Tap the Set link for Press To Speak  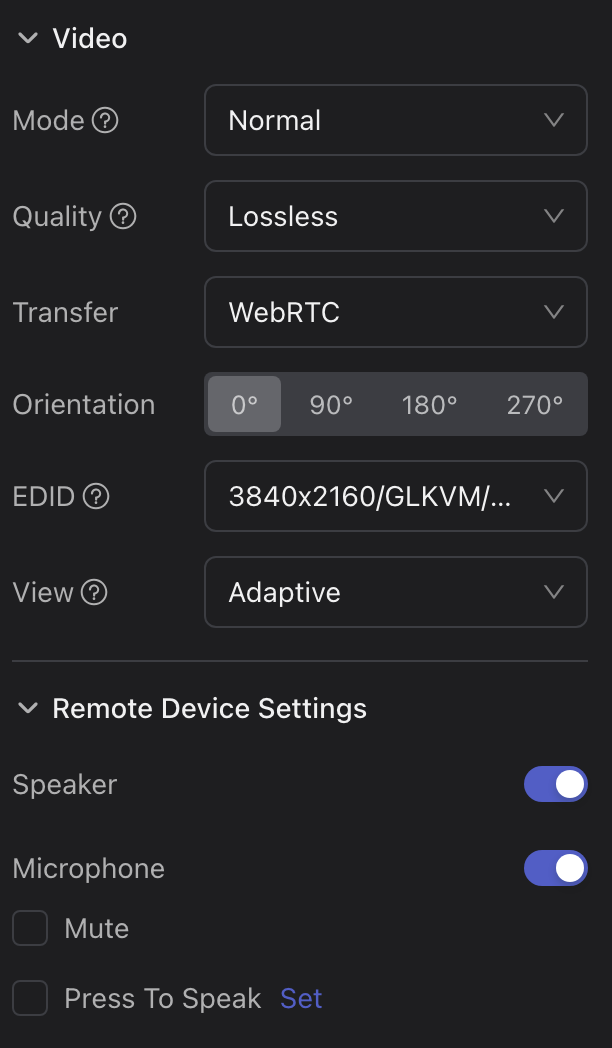point(301,998)
